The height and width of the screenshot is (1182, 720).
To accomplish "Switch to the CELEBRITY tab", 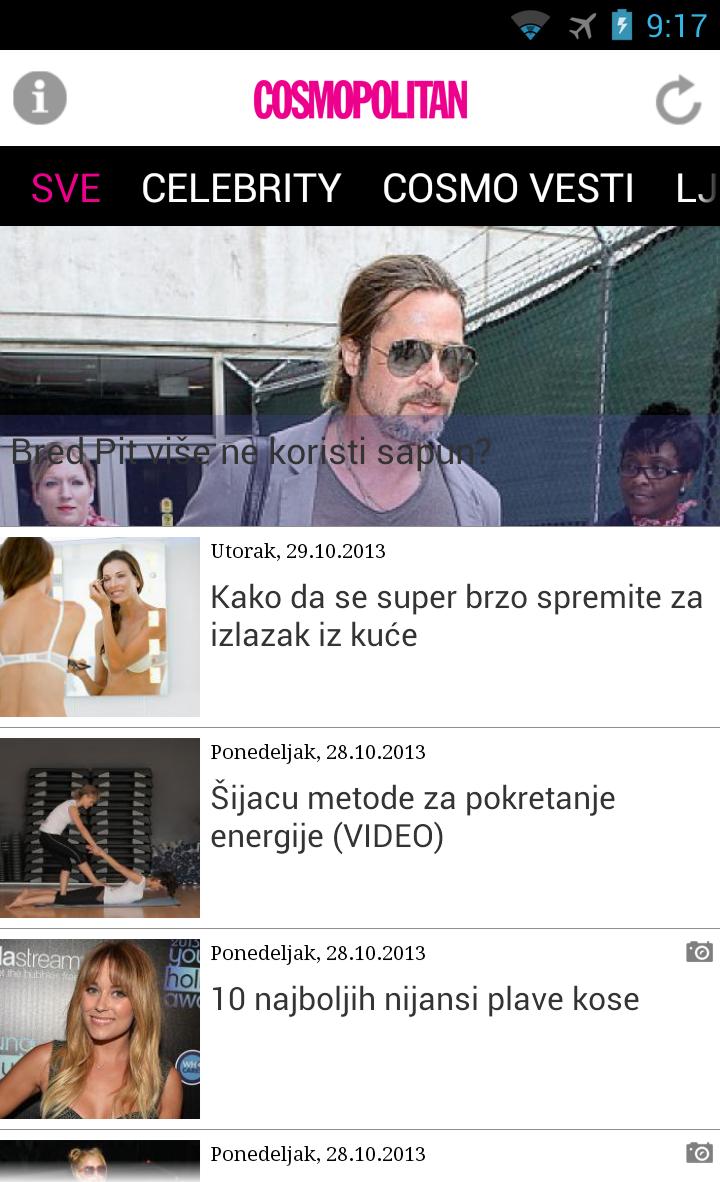I will point(241,187).
